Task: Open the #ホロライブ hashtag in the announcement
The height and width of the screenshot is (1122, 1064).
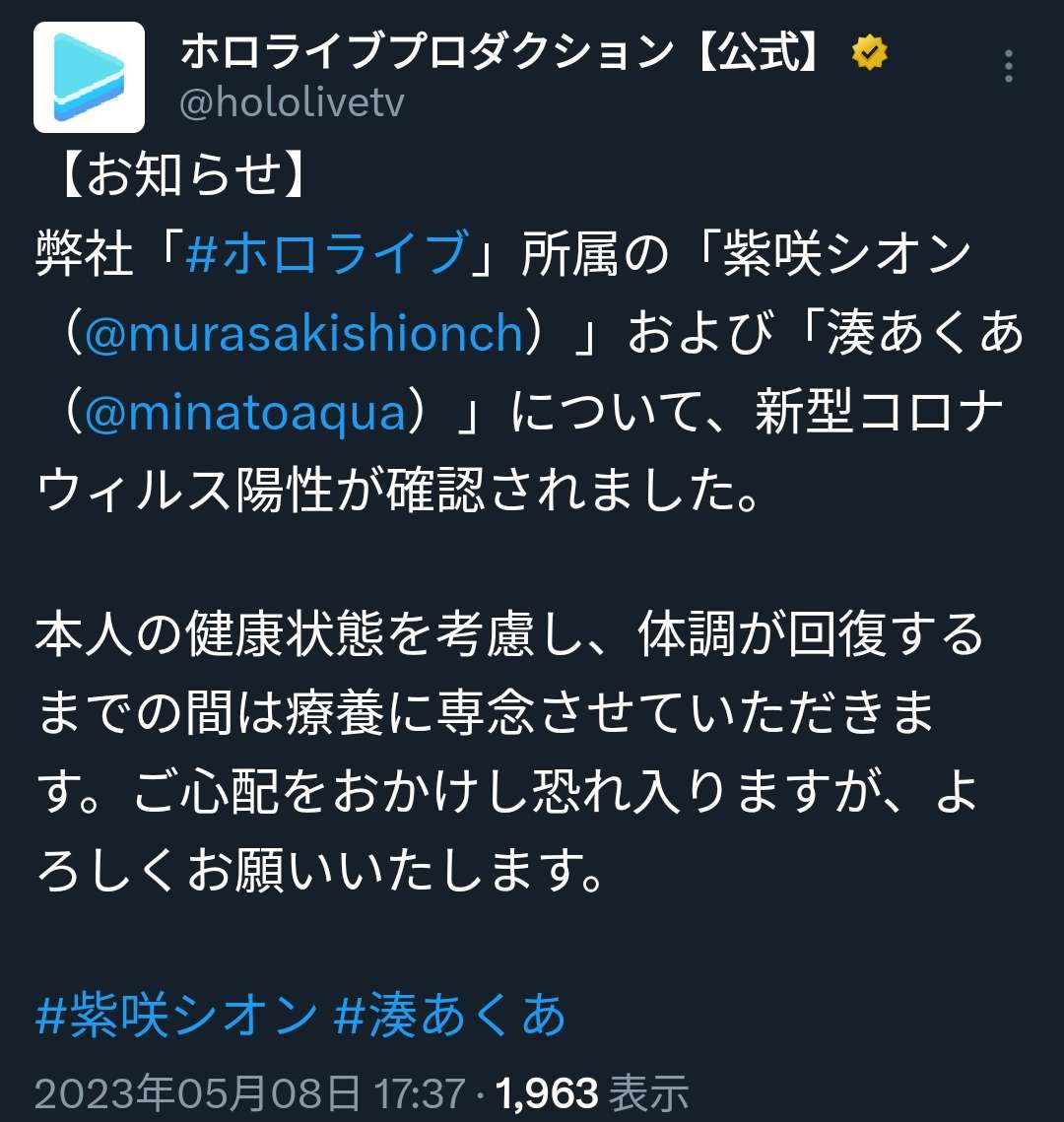Action: 325,255
